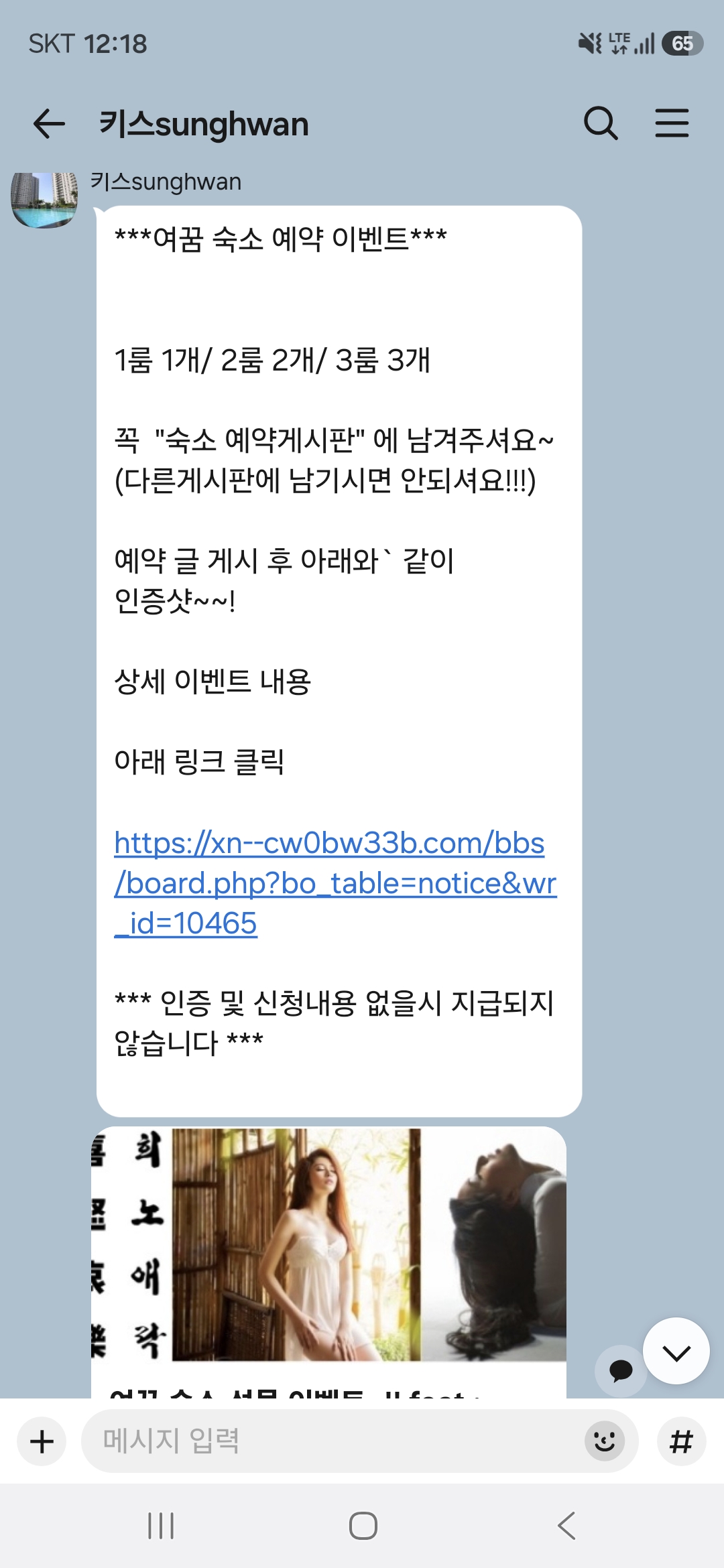Image resolution: width=724 pixels, height=1568 pixels.
Task: Open the link preview image card
Action: tap(328, 1245)
